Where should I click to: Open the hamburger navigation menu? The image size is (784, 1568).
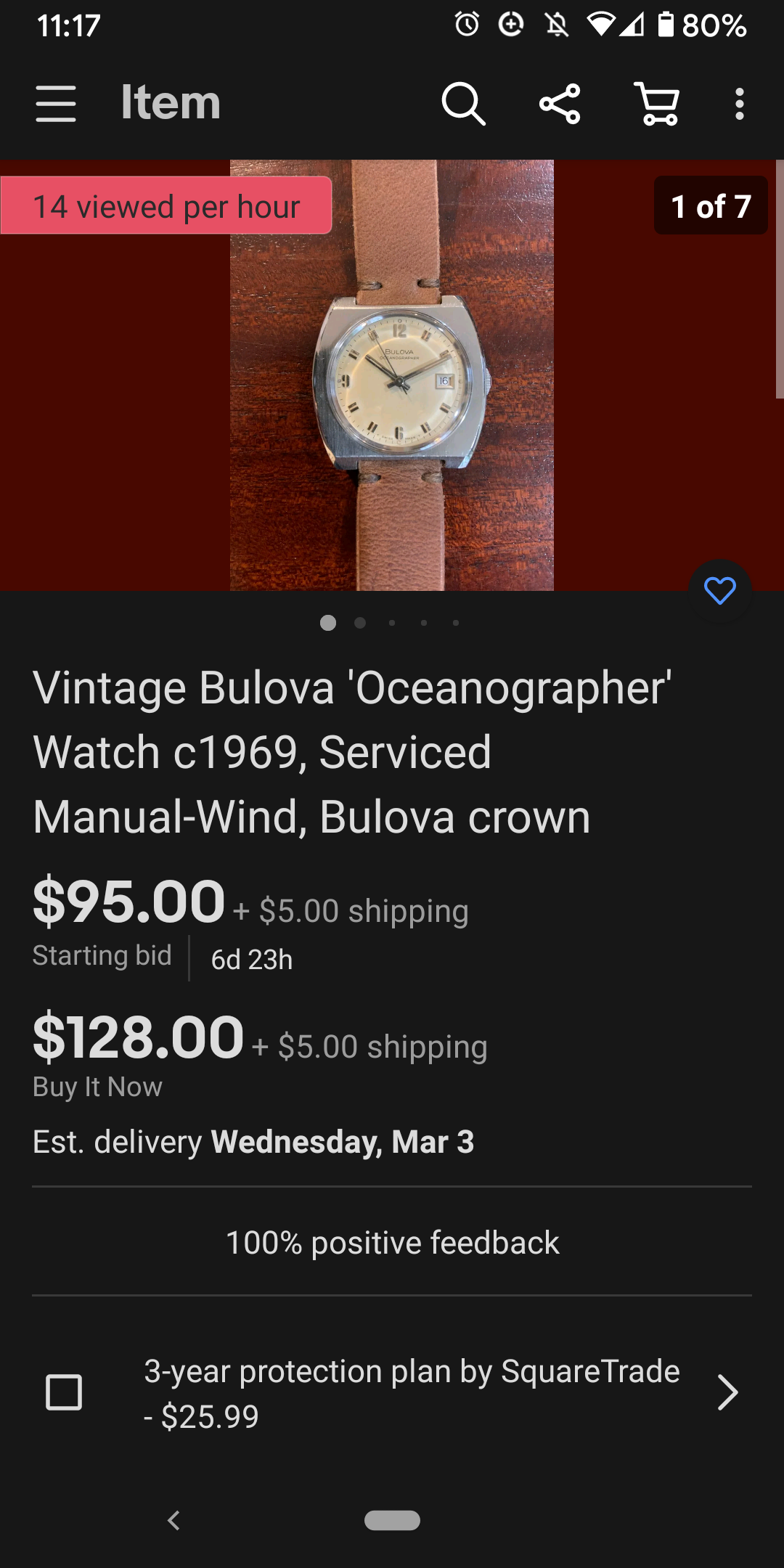click(x=56, y=103)
